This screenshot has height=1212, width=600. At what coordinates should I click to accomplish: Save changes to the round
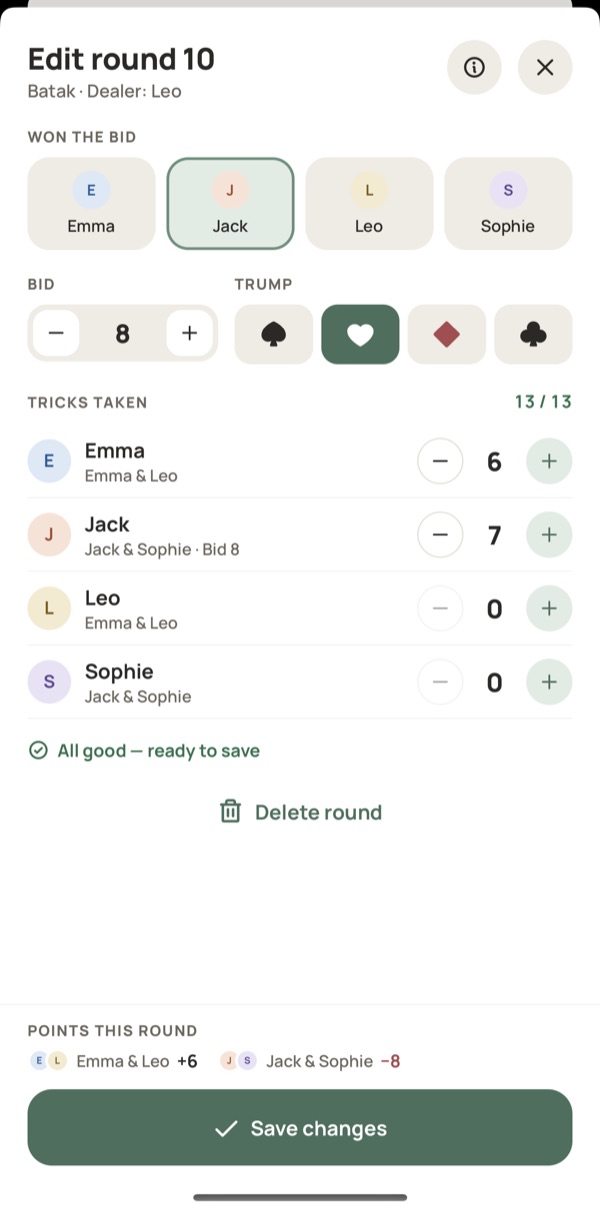pyautogui.click(x=300, y=1128)
